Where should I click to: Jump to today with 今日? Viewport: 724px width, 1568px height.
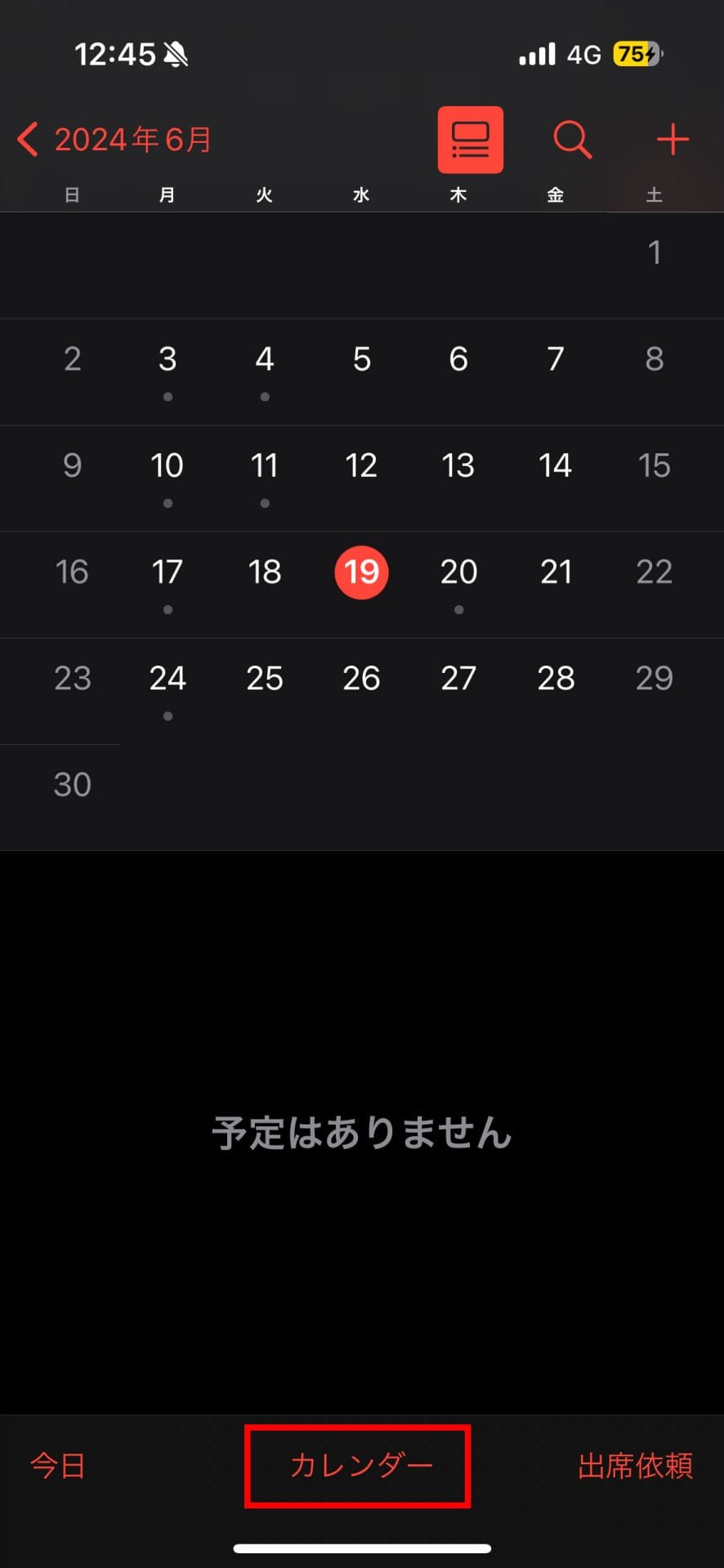(57, 1465)
